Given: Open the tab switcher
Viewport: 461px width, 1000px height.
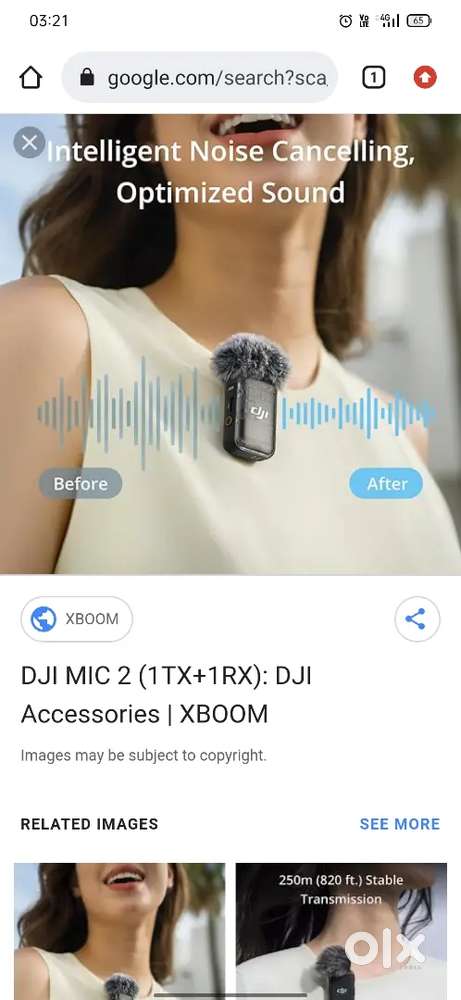Looking at the screenshot, I should pyautogui.click(x=374, y=78).
